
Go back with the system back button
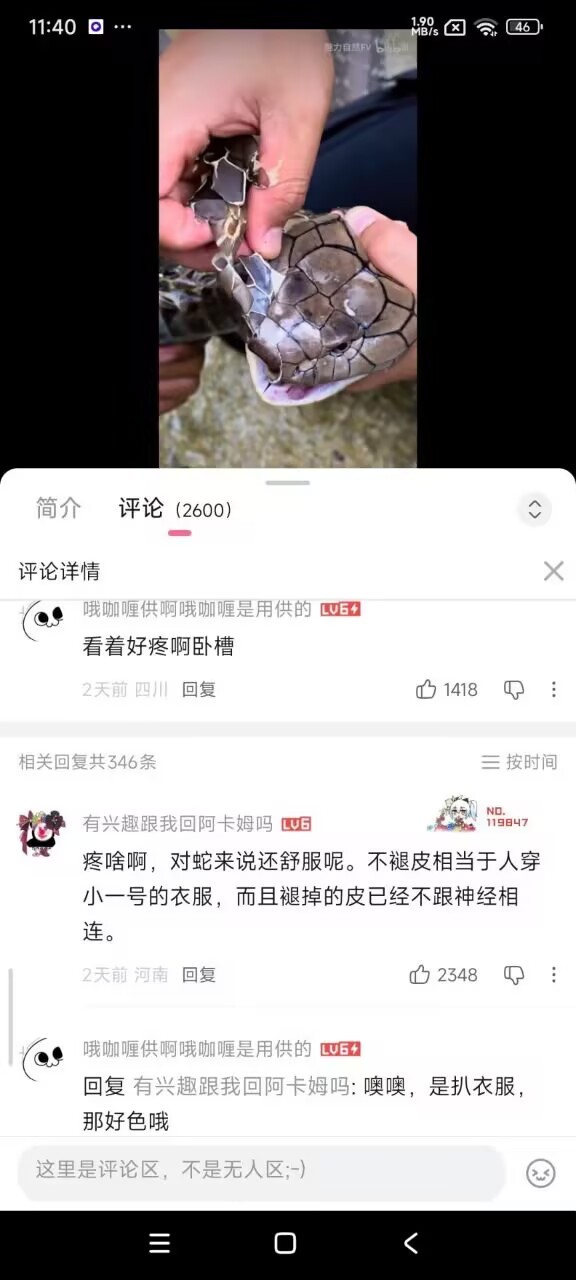pyautogui.click(x=410, y=1243)
